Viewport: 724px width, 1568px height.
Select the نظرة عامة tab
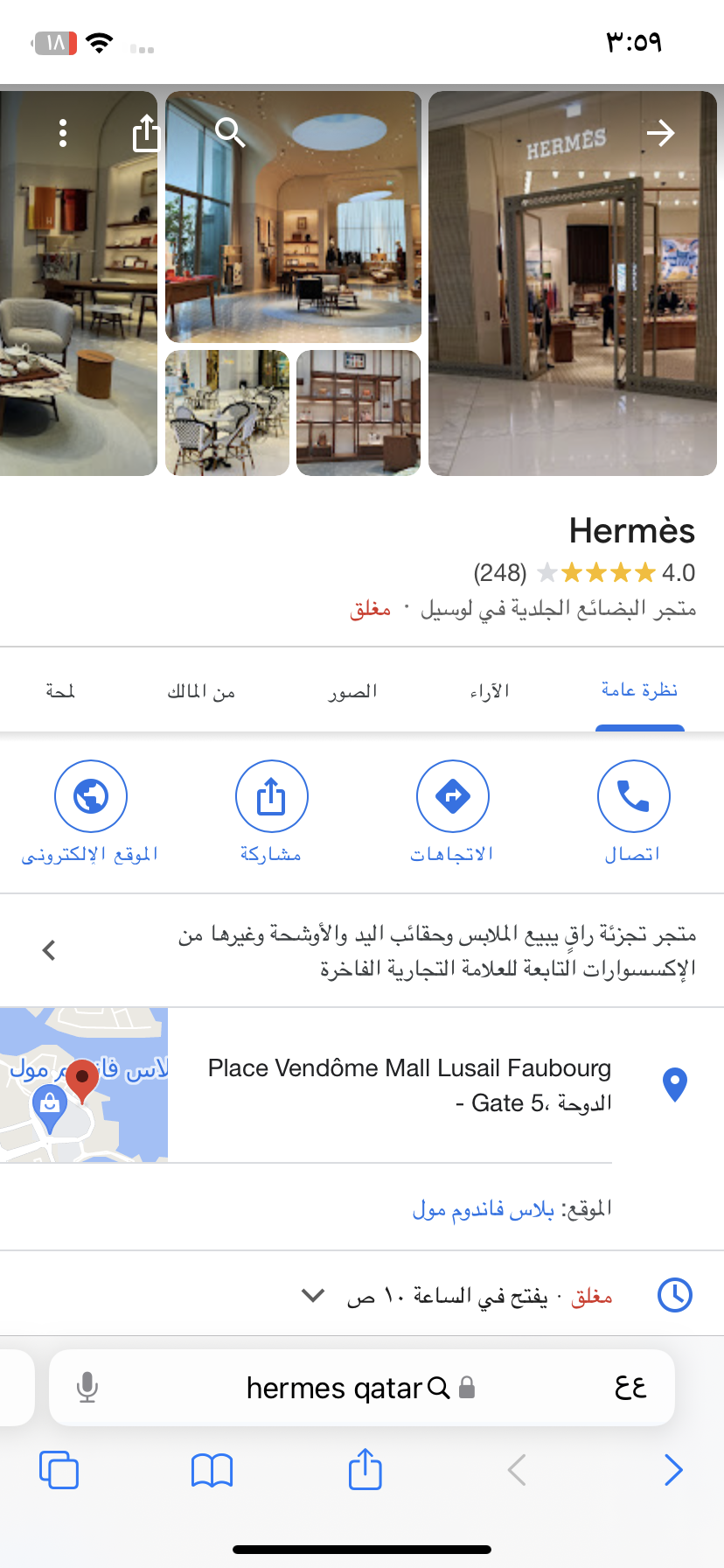tap(639, 689)
